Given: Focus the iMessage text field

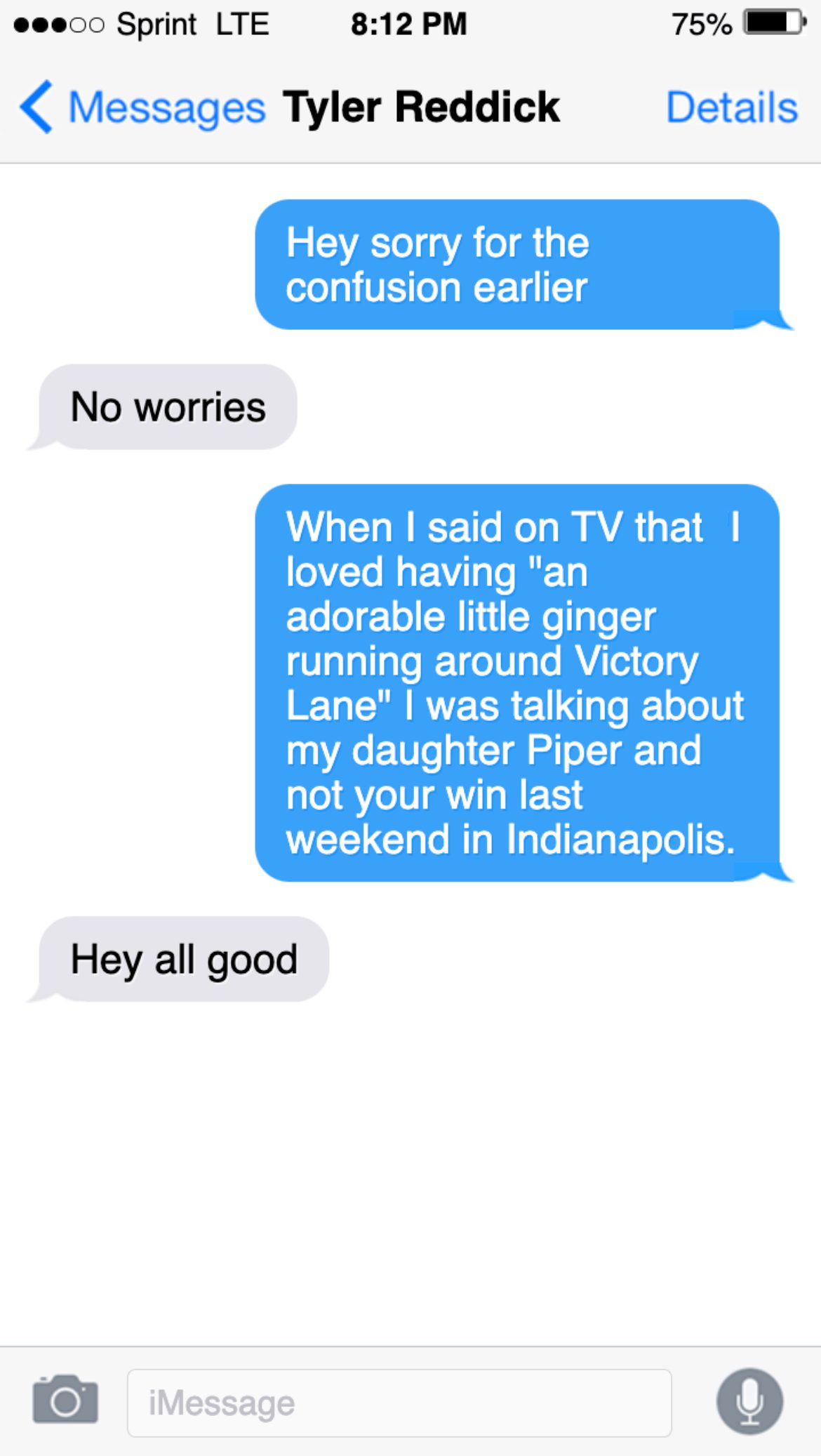Looking at the screenshot, I should pos(399,1403).
